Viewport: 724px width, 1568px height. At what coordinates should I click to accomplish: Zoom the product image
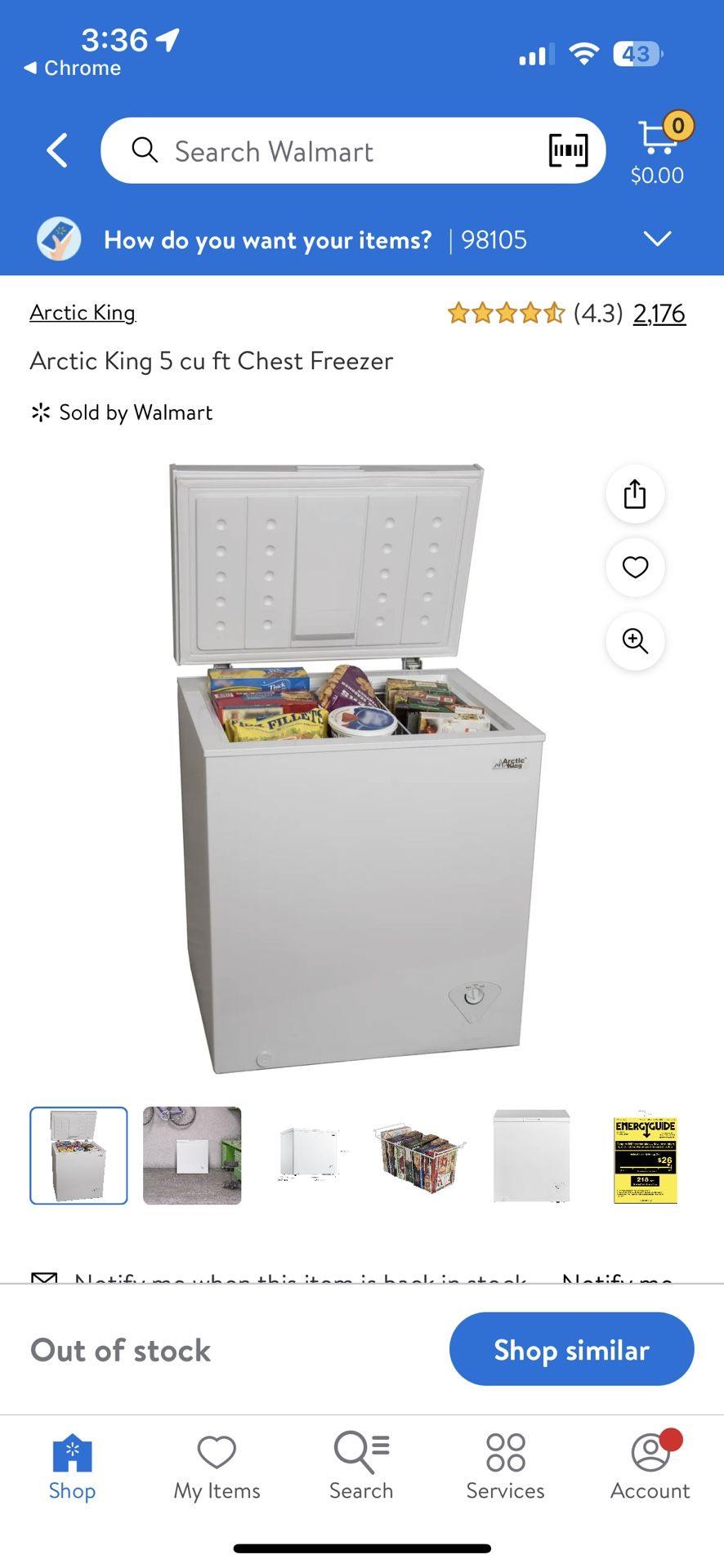pyautogui.click(x=635, y=641)
